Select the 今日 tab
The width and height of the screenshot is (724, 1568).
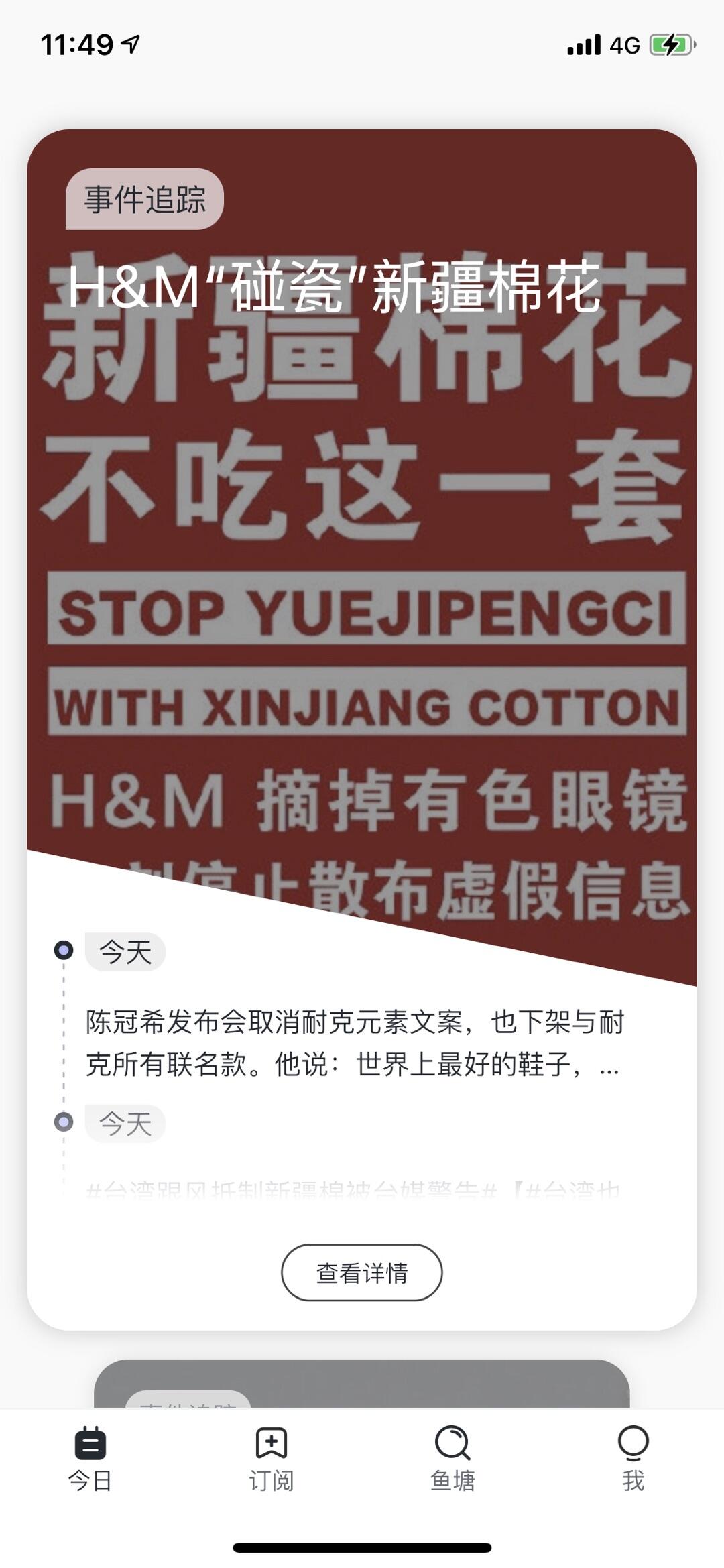(x=90, y=1459)
